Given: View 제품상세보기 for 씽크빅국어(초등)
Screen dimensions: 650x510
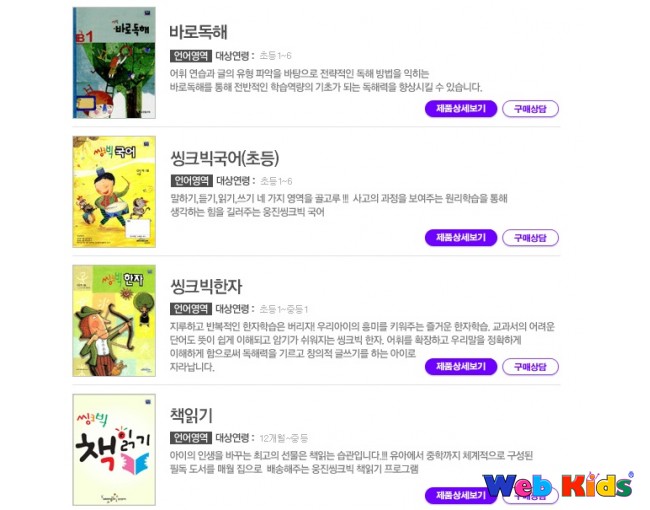Looking at the screenshot, I should (x=460, y=238).
